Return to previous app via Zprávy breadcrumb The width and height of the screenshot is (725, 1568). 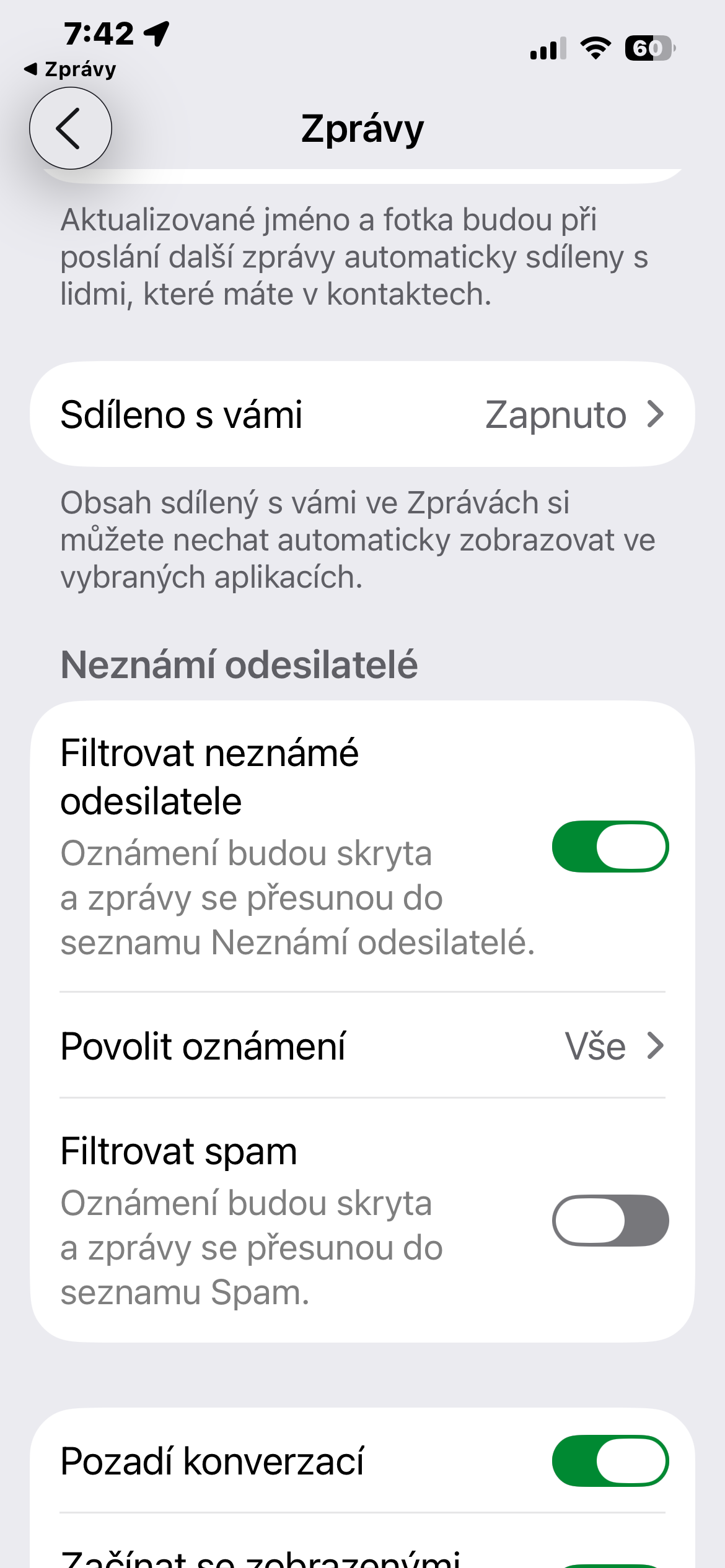point(69,69)
